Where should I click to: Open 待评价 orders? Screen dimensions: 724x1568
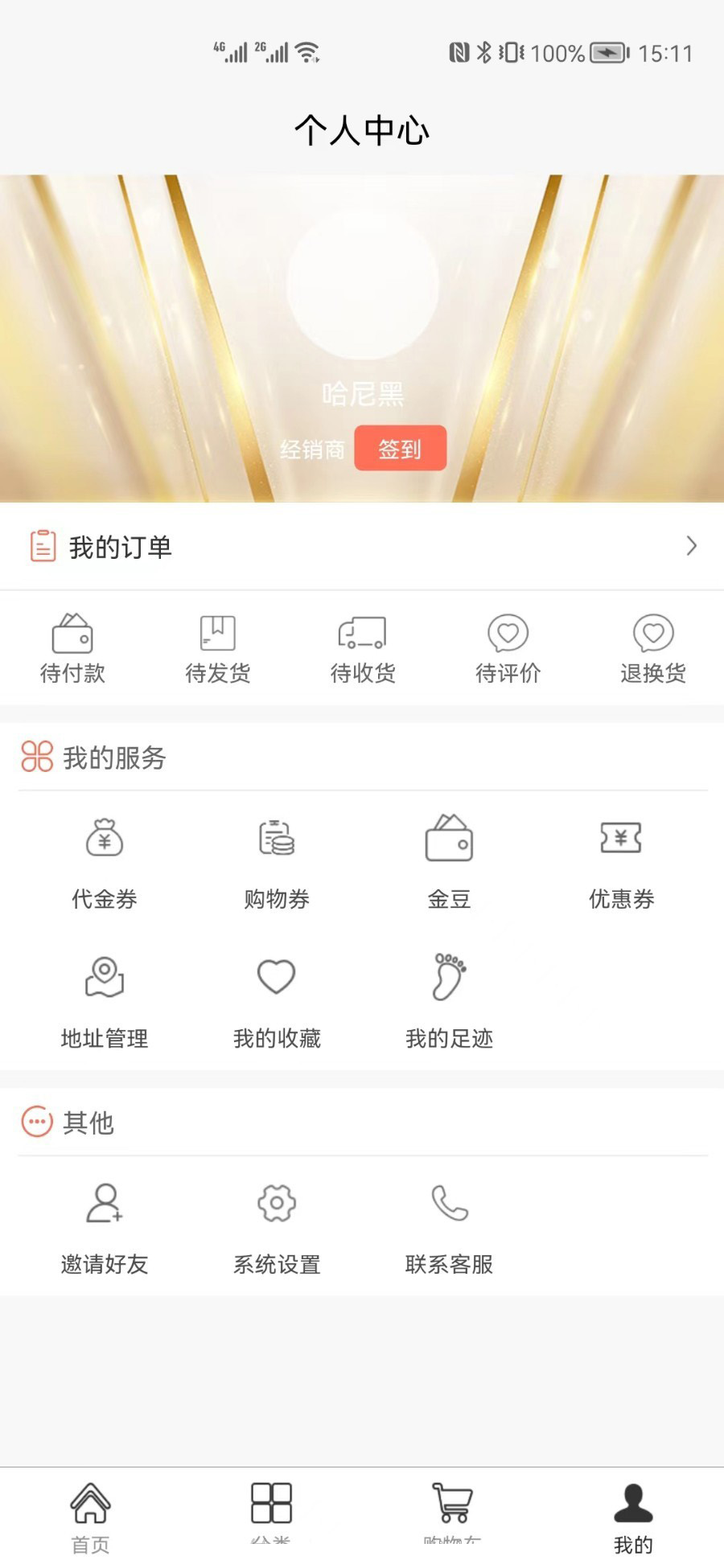pos(508,648)
